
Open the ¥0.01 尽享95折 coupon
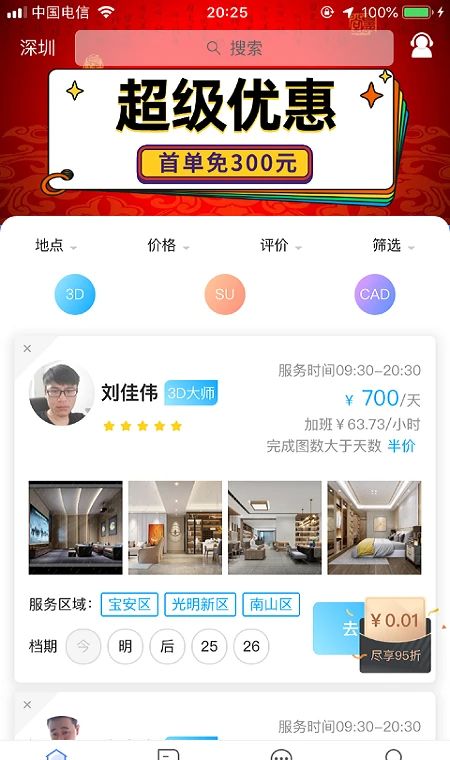point(395,635)
